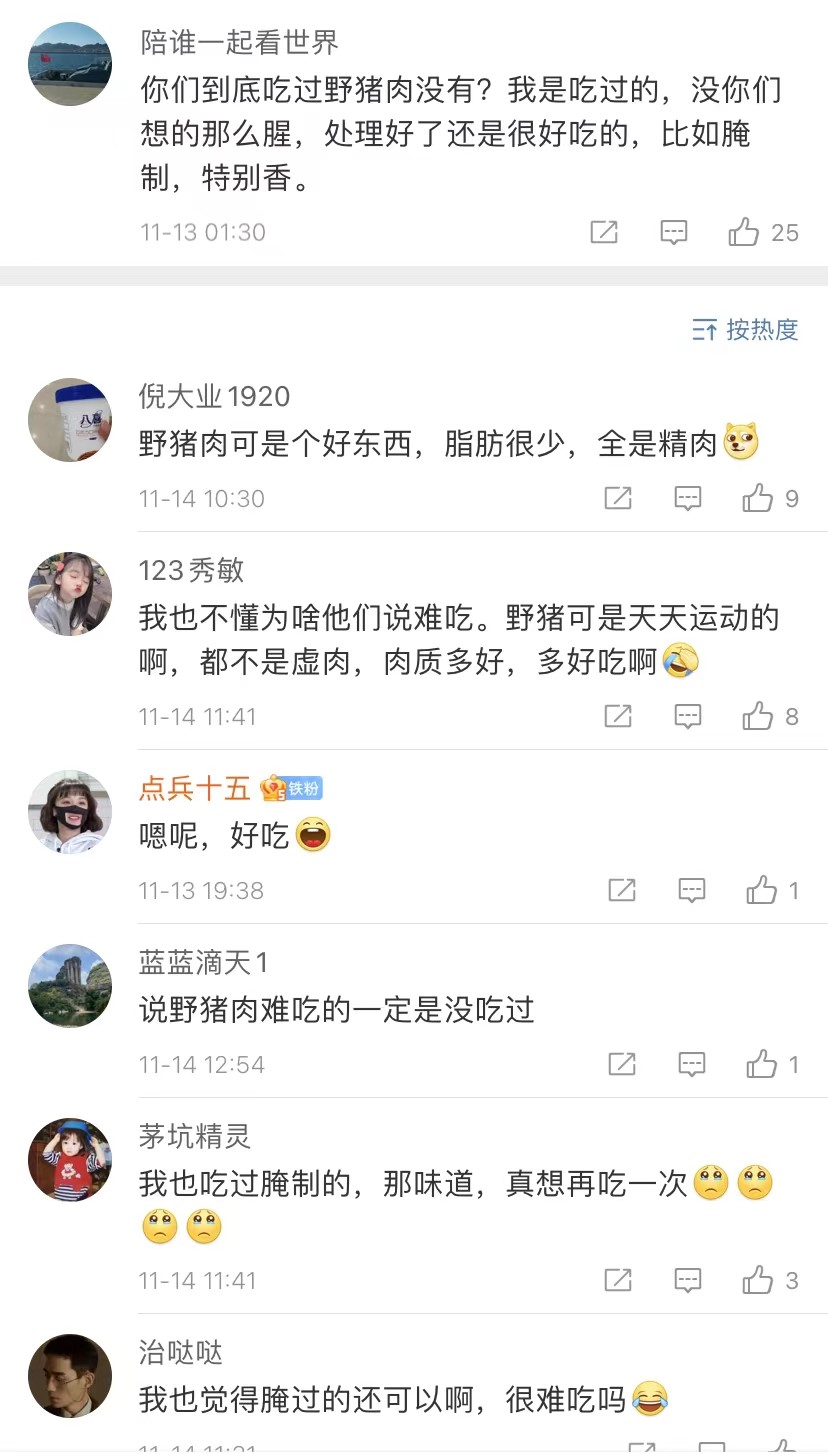Change sorting via 按热度
The width and height of the screenshot is (828, 1454).
[x=746, y=329]
